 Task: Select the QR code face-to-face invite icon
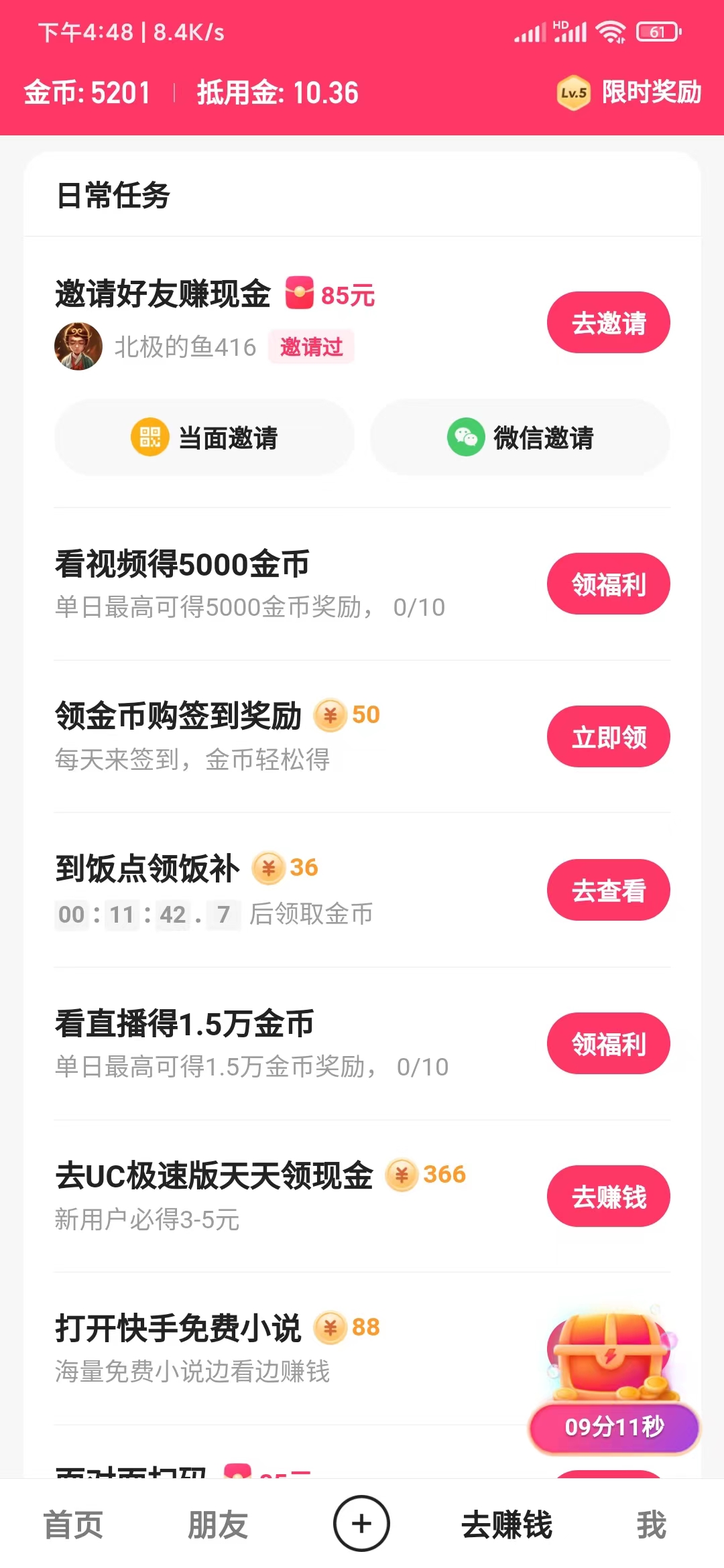point(150,438)
